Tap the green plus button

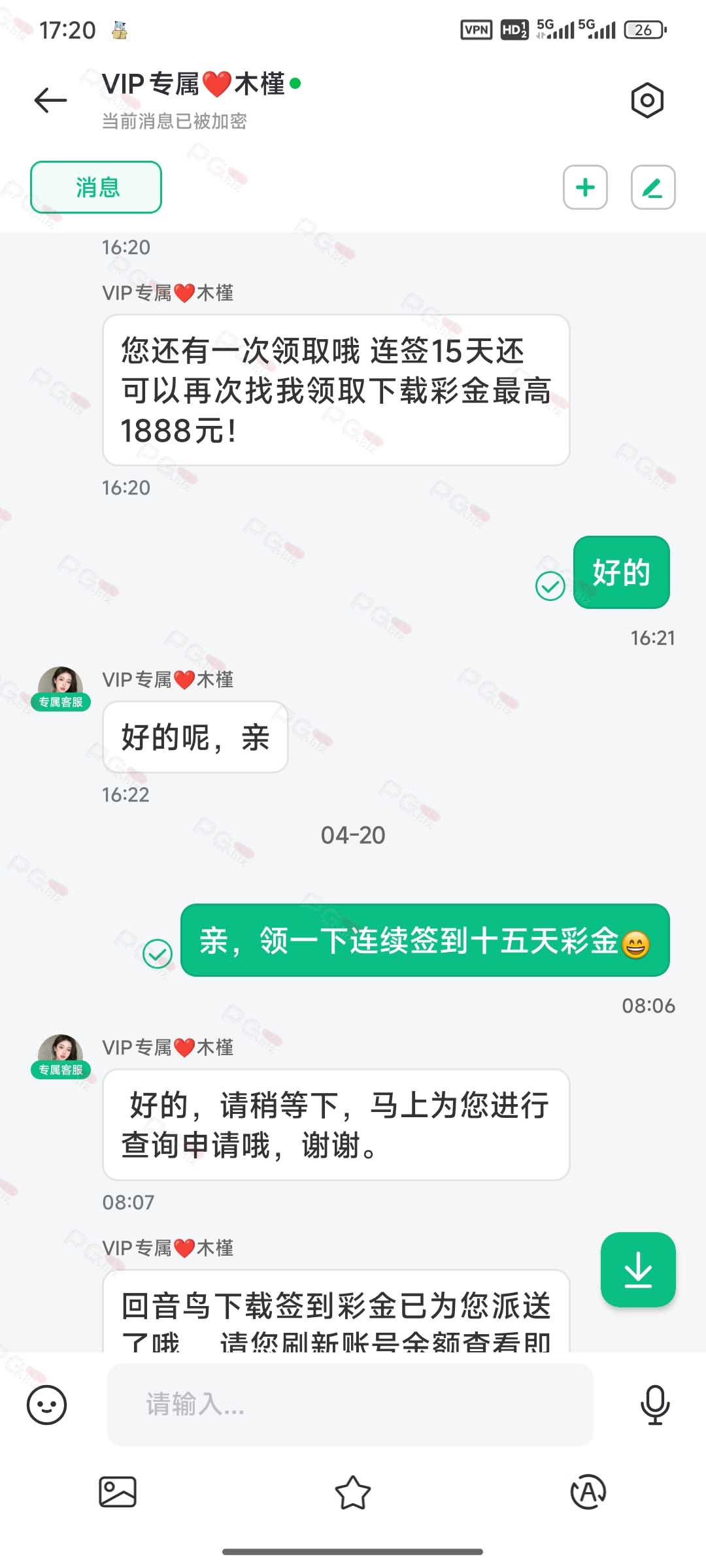click(x=585, y=188)
